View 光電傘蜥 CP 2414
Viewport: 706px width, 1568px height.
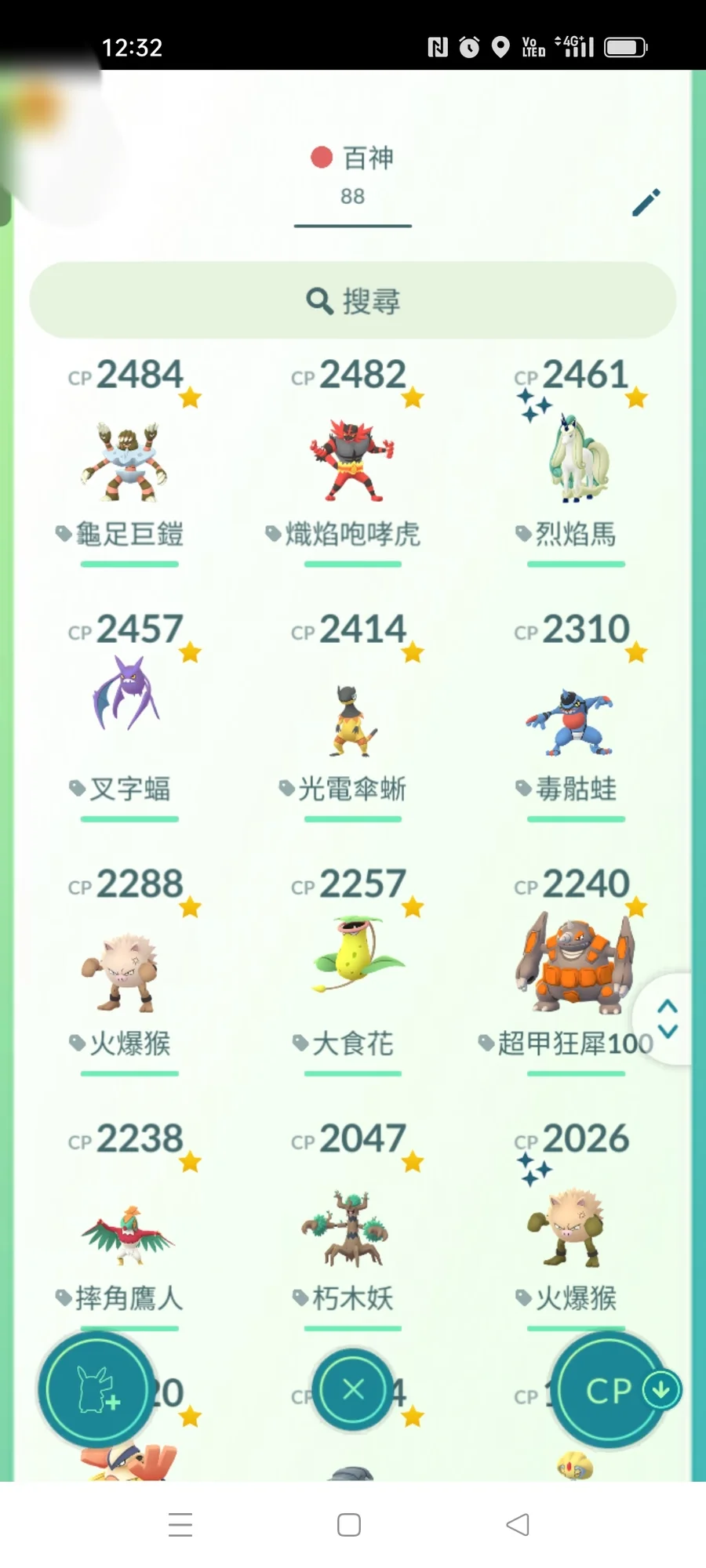(352, 717)
